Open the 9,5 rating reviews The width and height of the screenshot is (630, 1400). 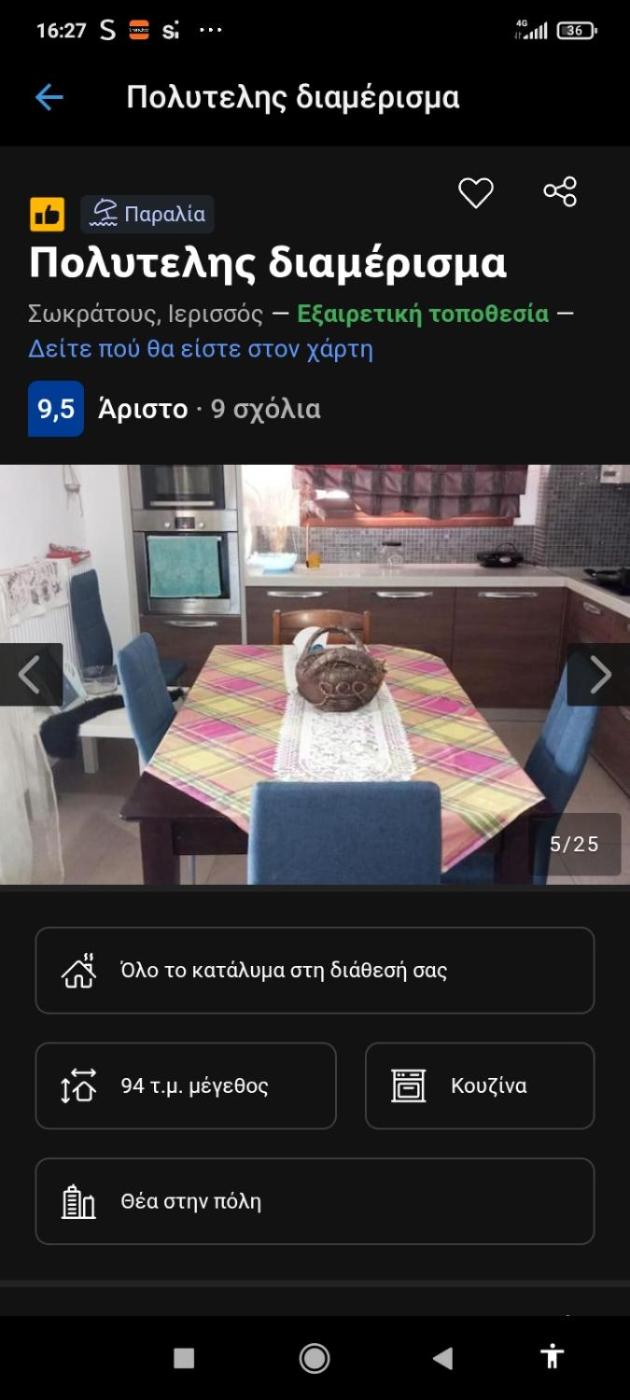[x=56, y=409]
